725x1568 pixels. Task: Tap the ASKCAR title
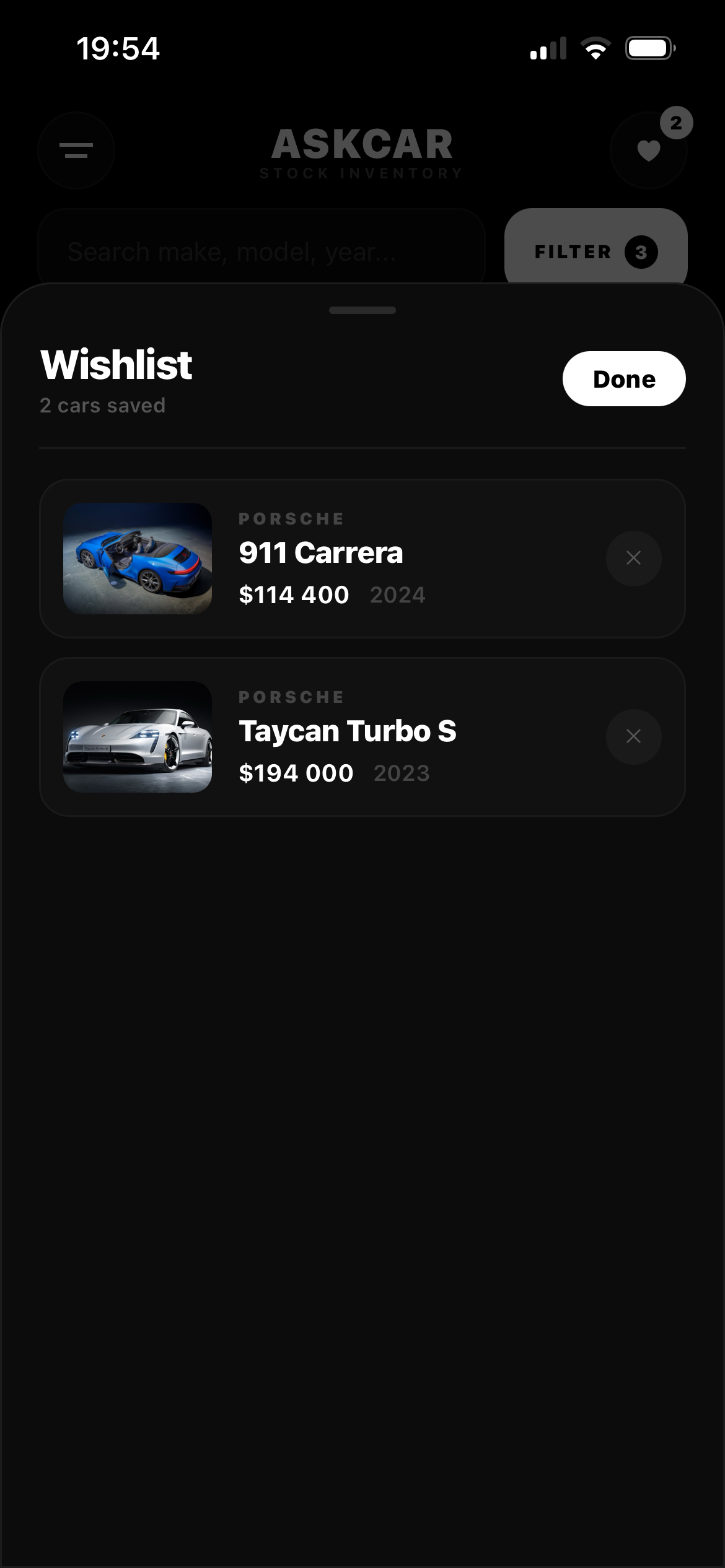coord(362,145)
